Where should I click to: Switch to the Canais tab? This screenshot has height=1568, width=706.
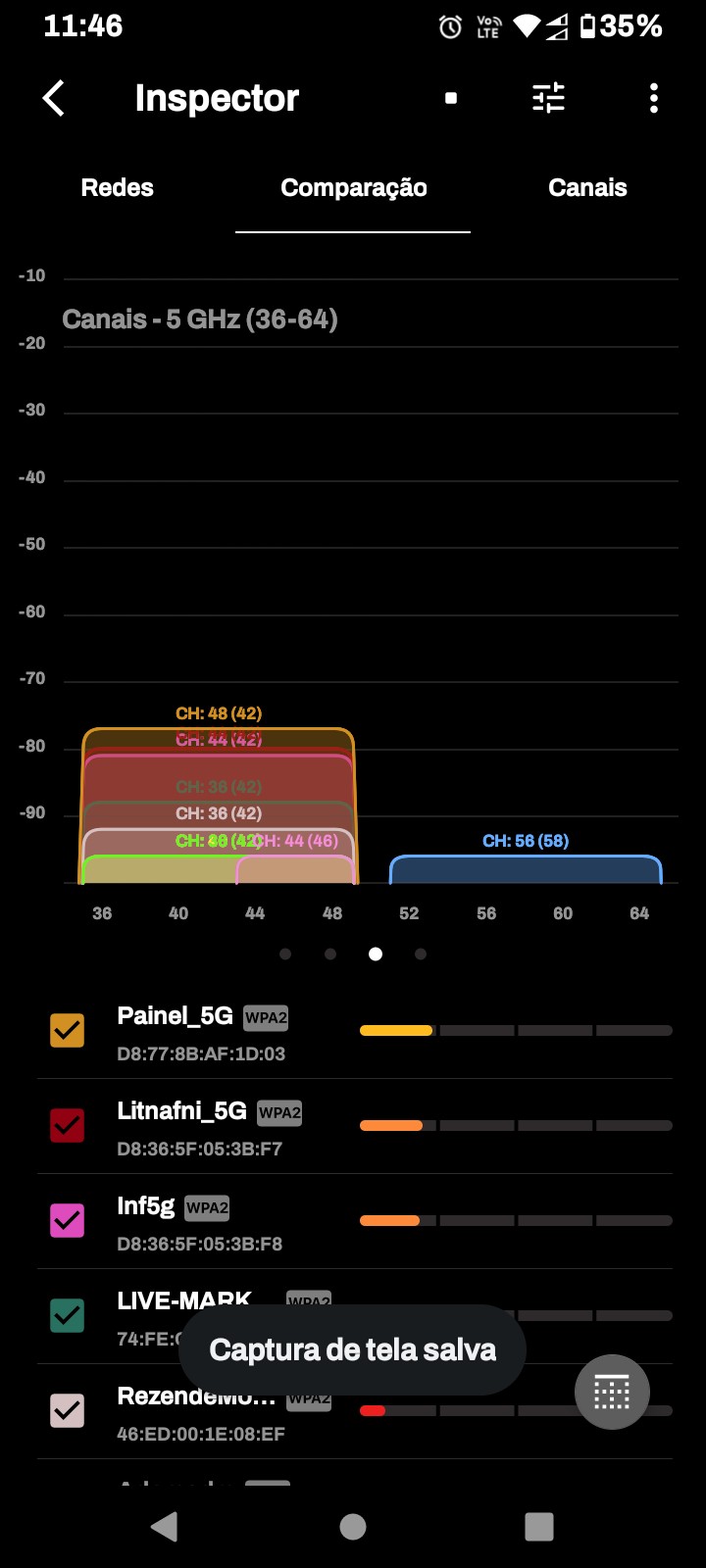(587, 188)
